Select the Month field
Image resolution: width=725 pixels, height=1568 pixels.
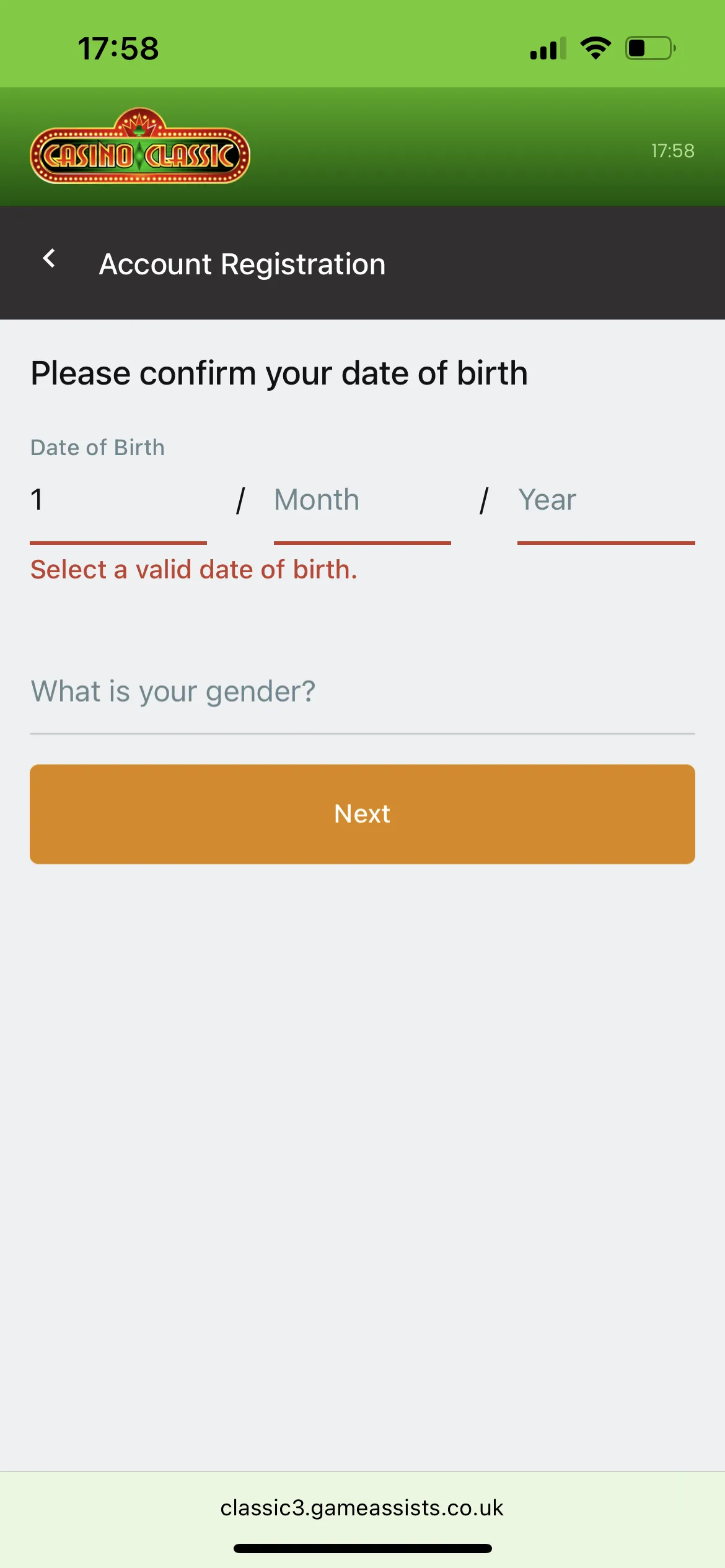[362, 500]
